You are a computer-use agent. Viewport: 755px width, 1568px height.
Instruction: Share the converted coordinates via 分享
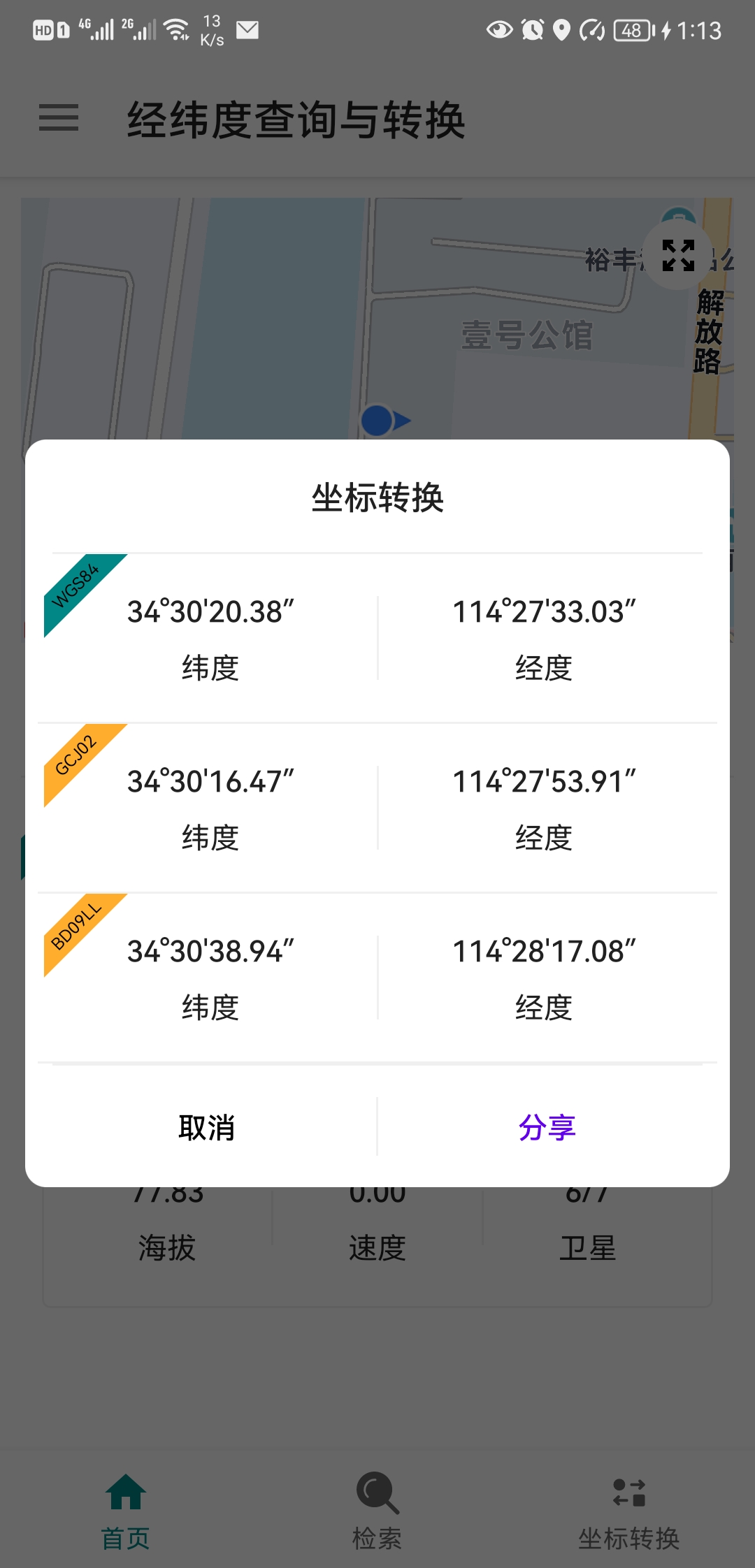pos(547,1127)
